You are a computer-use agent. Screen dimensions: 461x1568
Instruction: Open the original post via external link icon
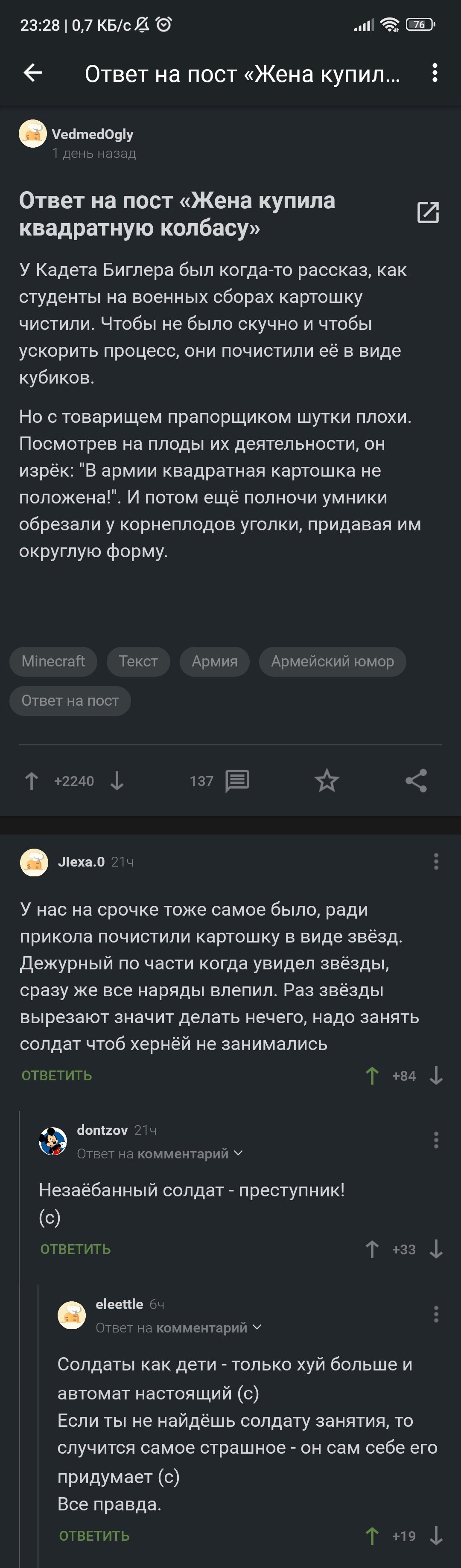428,212
